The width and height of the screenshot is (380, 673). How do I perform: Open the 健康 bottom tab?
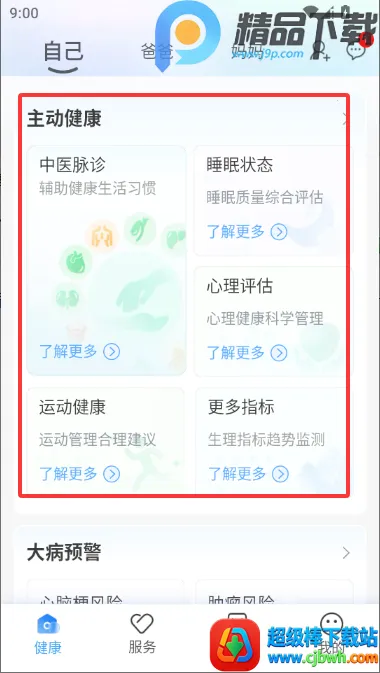(x=48, y=634)
